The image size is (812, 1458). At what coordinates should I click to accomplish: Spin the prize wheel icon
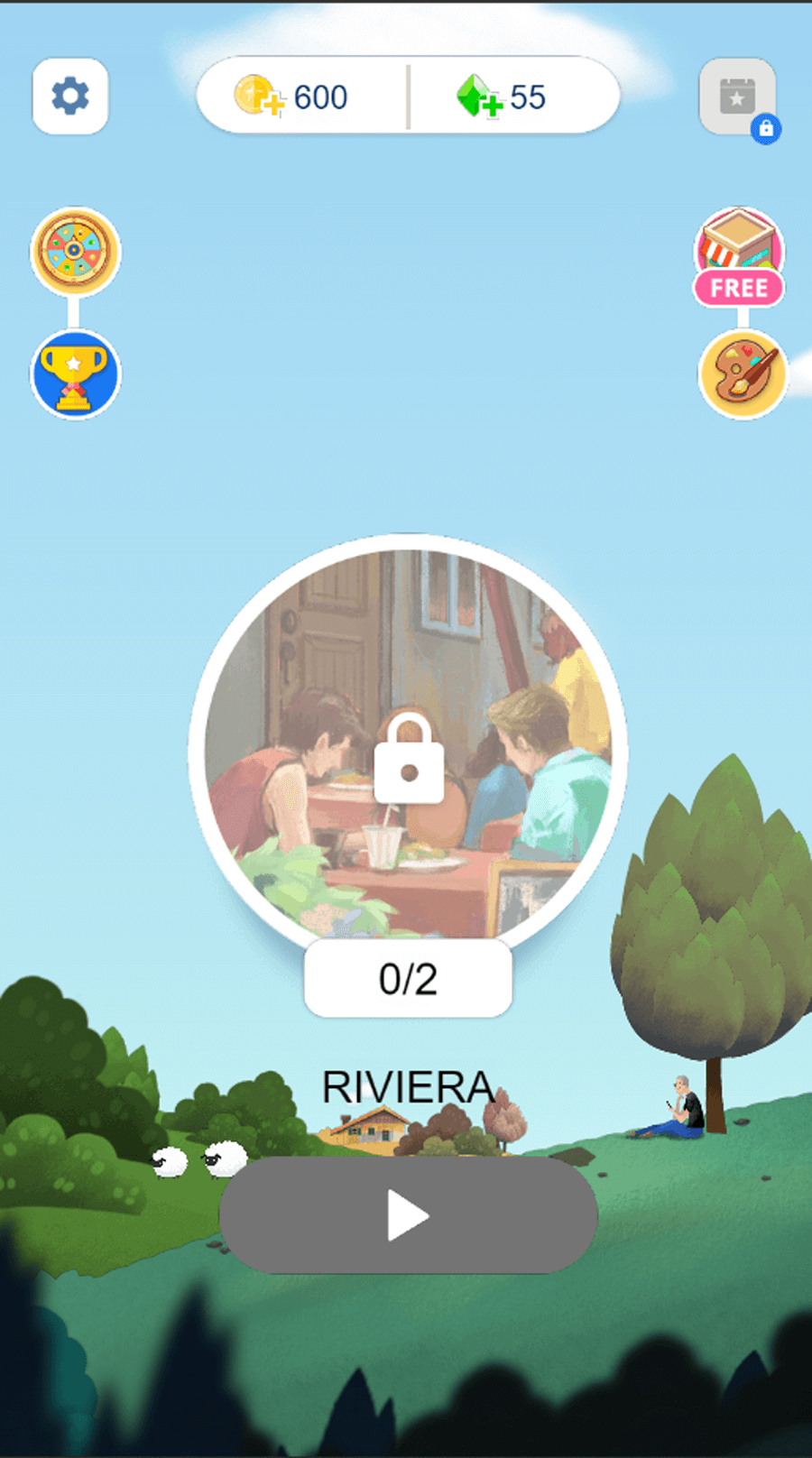[76, 252]
